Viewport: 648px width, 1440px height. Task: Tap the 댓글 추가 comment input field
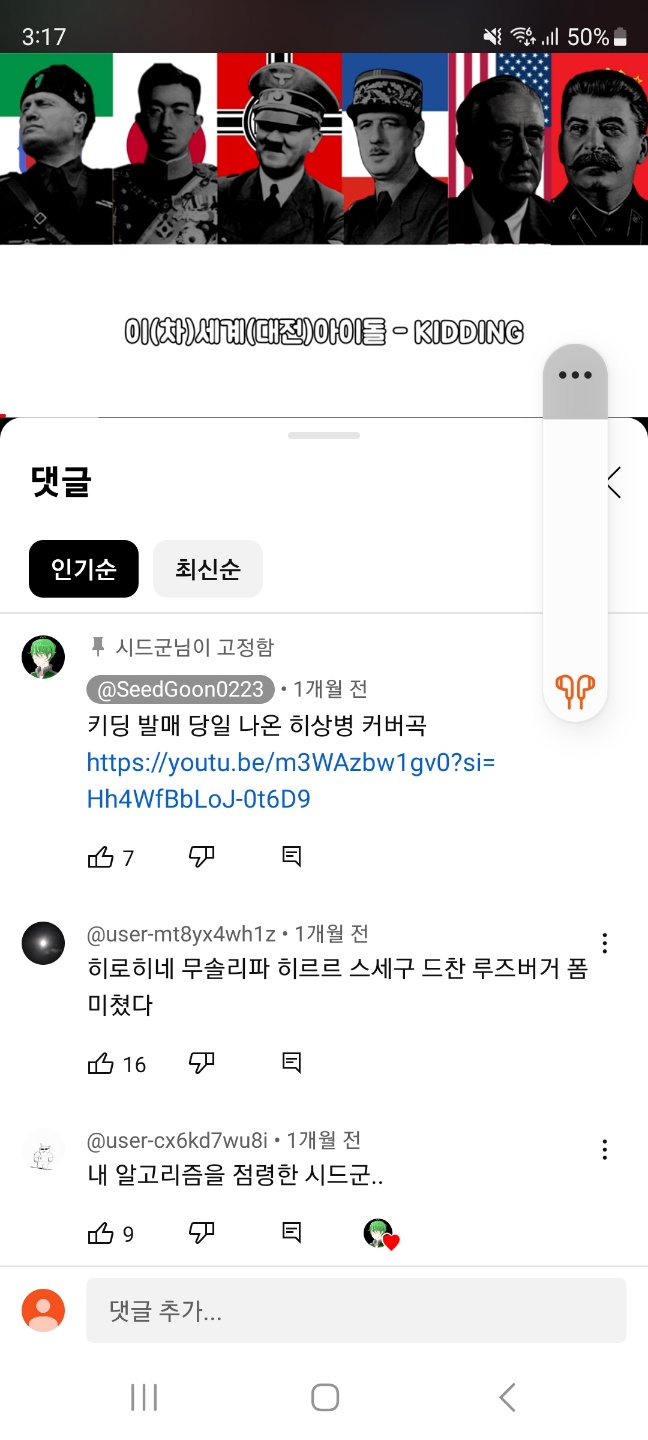[355, 1310]
